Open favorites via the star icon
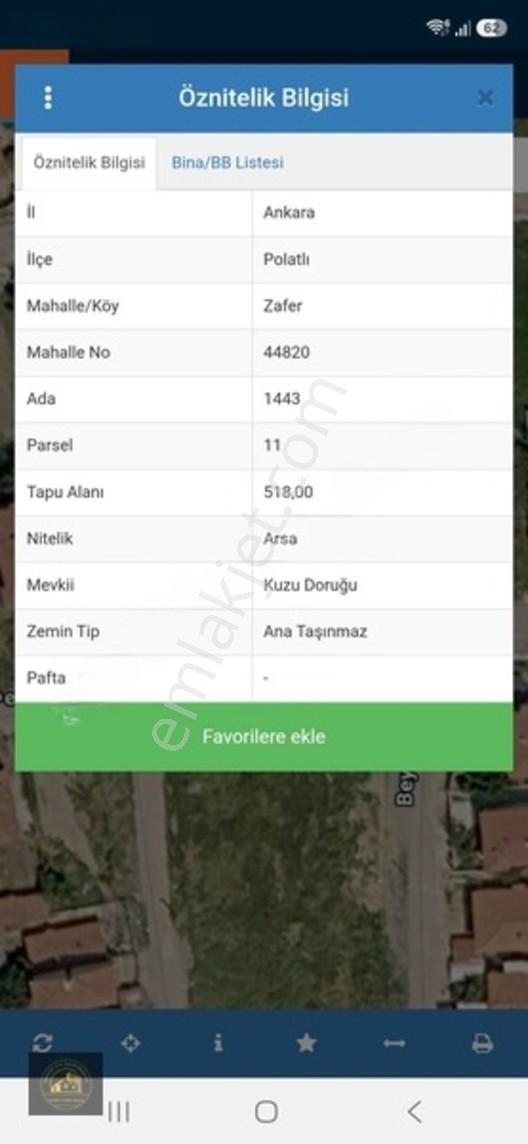 pyautogui.click(x=306, y=1043)
